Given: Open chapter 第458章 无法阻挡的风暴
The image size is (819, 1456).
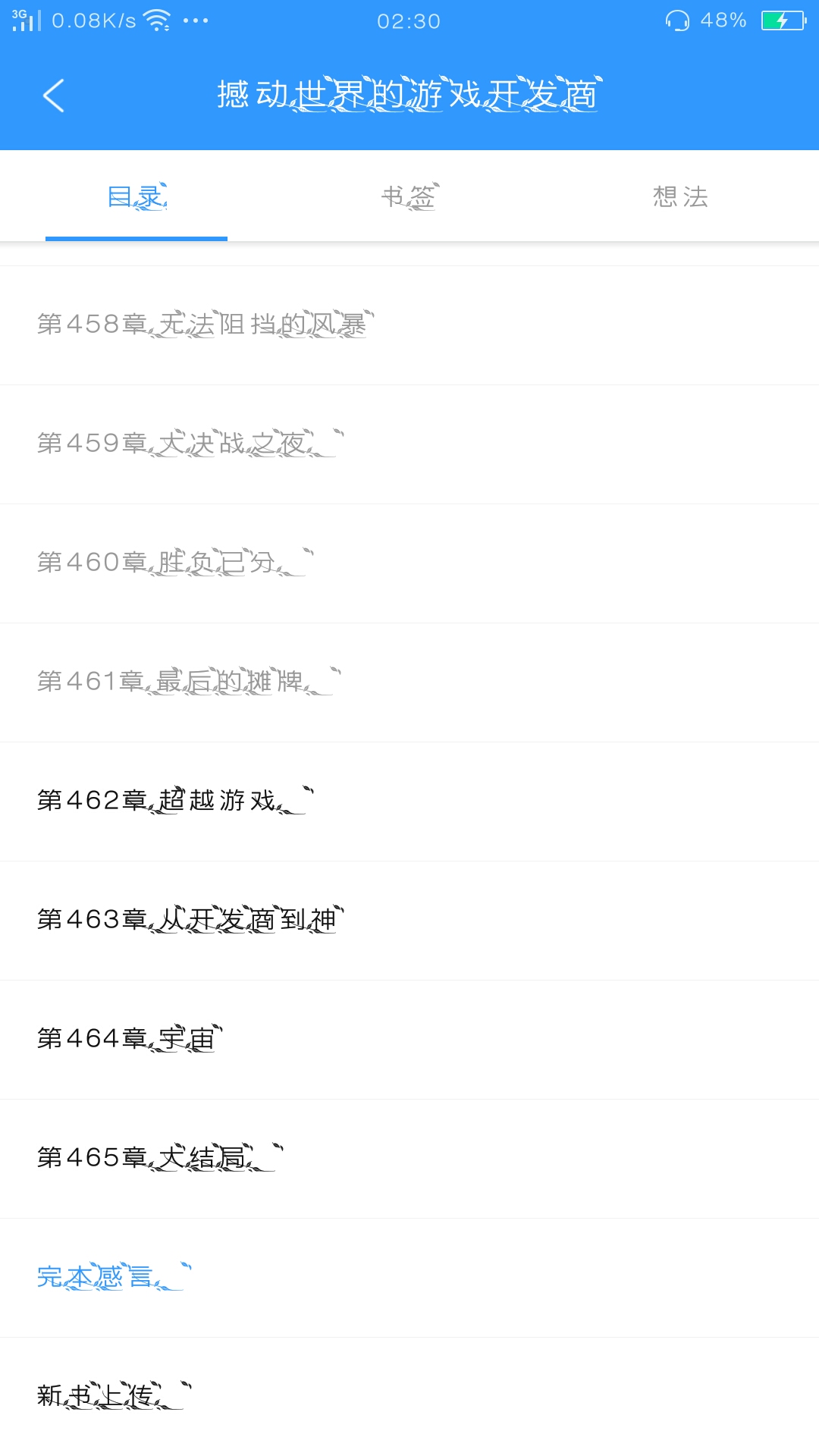Looking at the screenshot, I should 409,325.
